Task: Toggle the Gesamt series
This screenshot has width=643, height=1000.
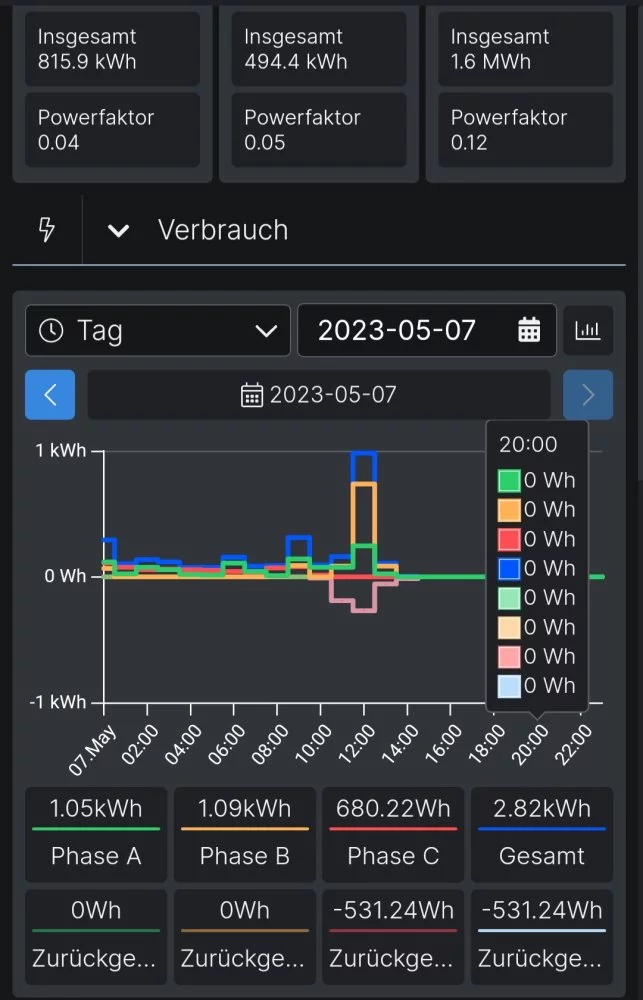Action: pos(541,834)
